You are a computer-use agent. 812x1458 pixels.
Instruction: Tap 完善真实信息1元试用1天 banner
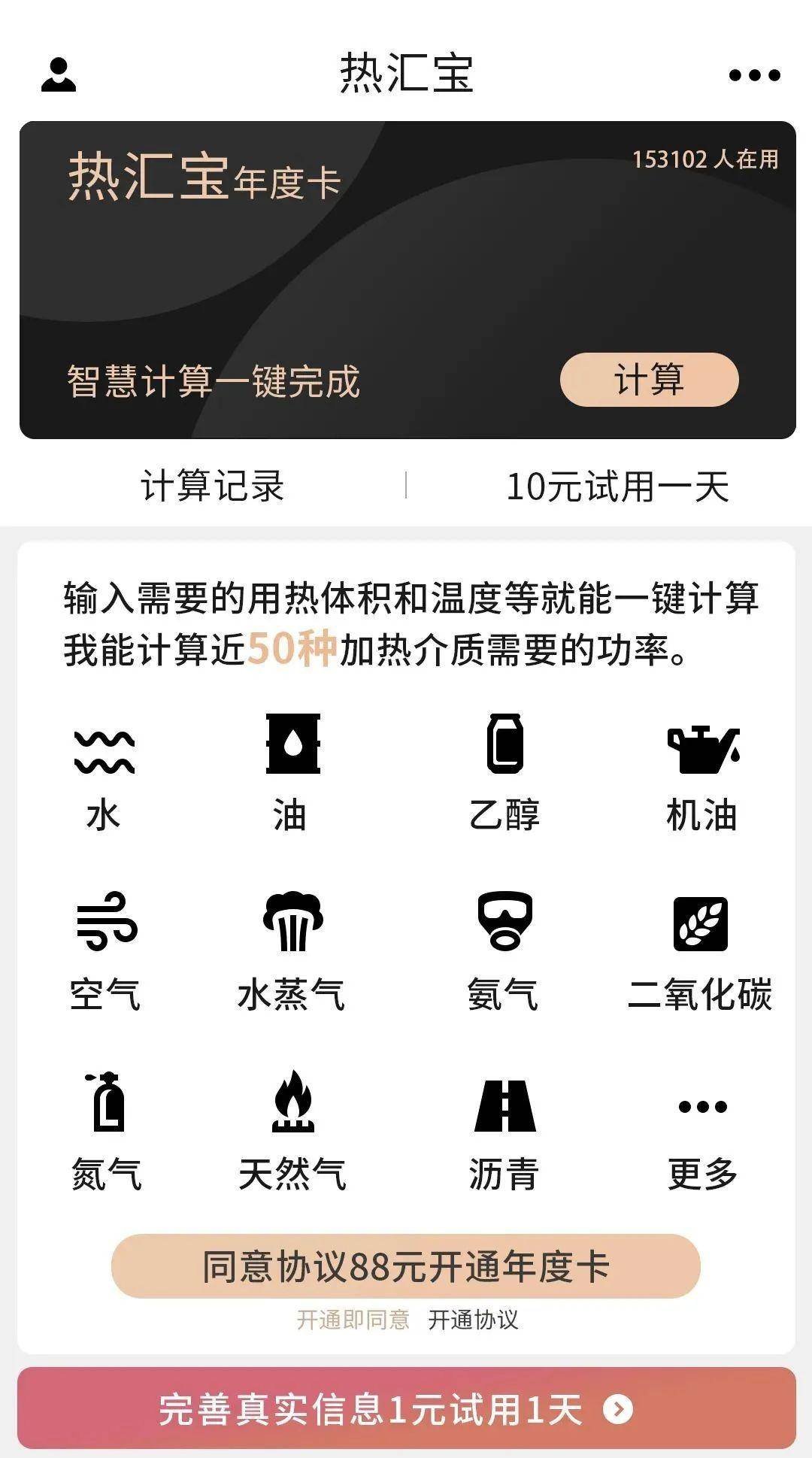tap(406, 1408)
